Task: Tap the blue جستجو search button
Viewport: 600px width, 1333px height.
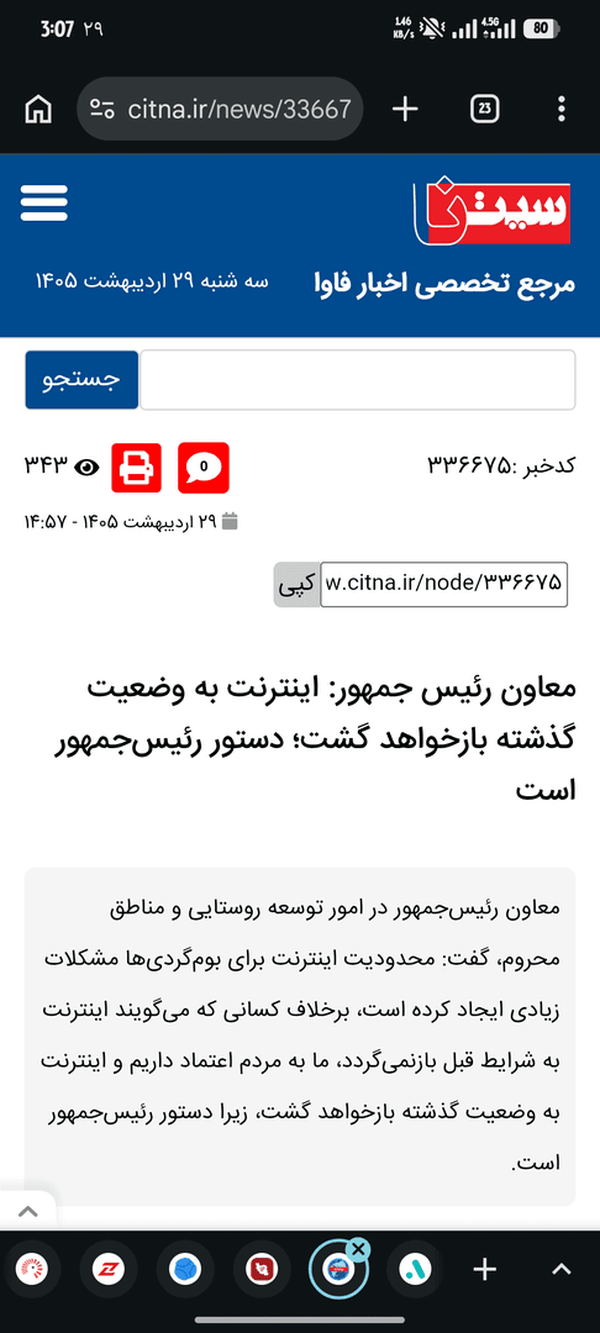Action: (x=82, y=380)
